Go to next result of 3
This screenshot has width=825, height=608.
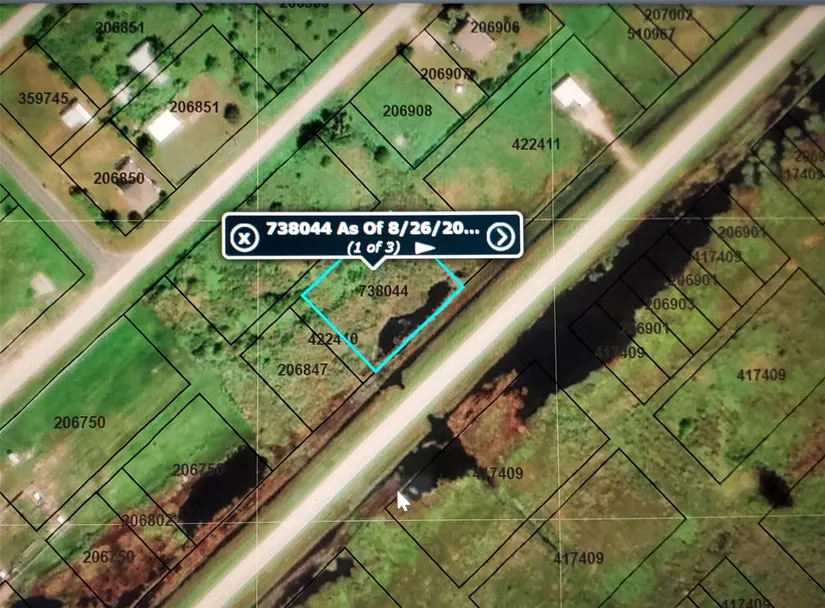(x=425, y=247)
